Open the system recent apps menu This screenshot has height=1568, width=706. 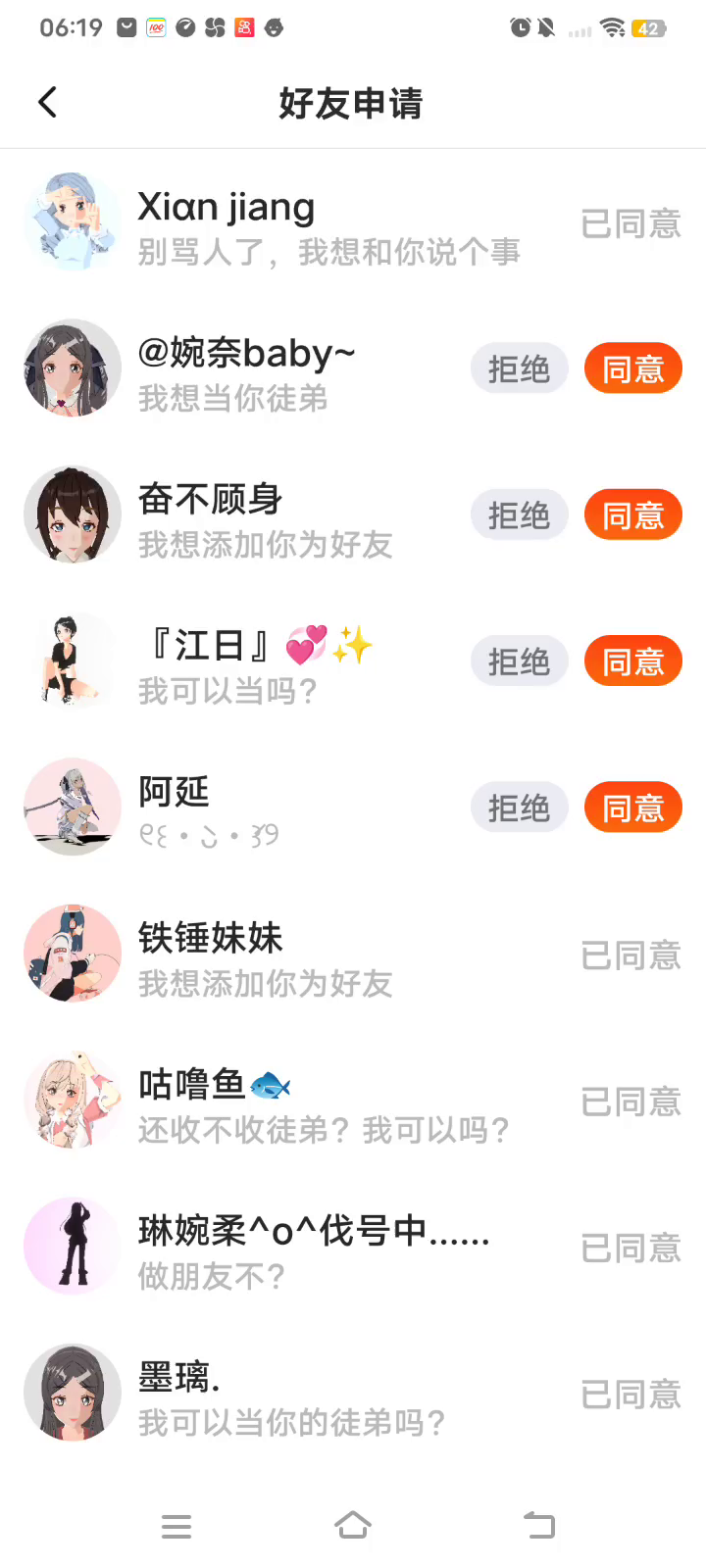pyautogui.click(x=176, y=1526)
